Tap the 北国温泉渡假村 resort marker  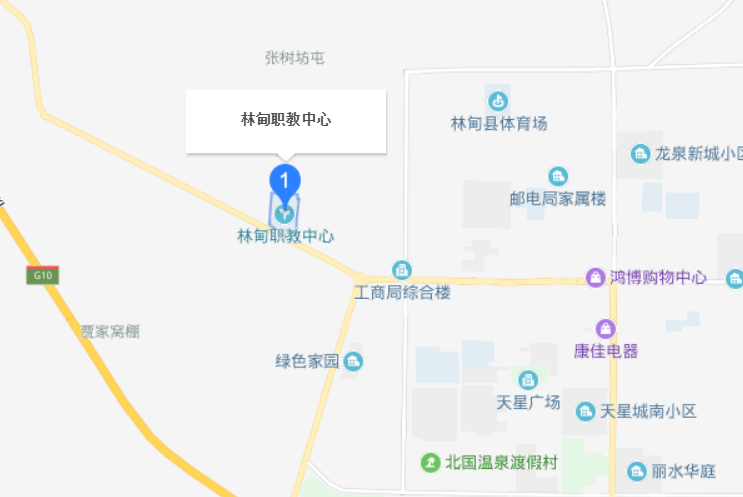tap(429, 462)
